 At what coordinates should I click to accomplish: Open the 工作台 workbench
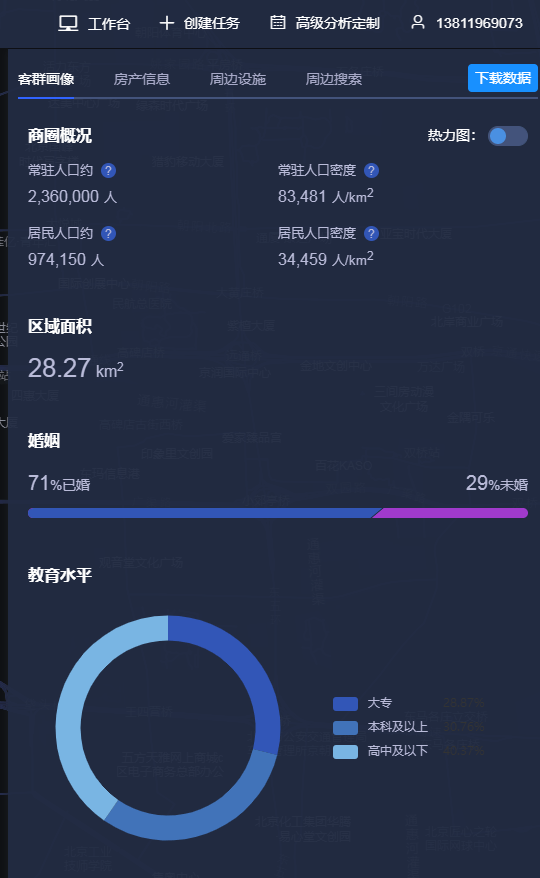point(94,24)
